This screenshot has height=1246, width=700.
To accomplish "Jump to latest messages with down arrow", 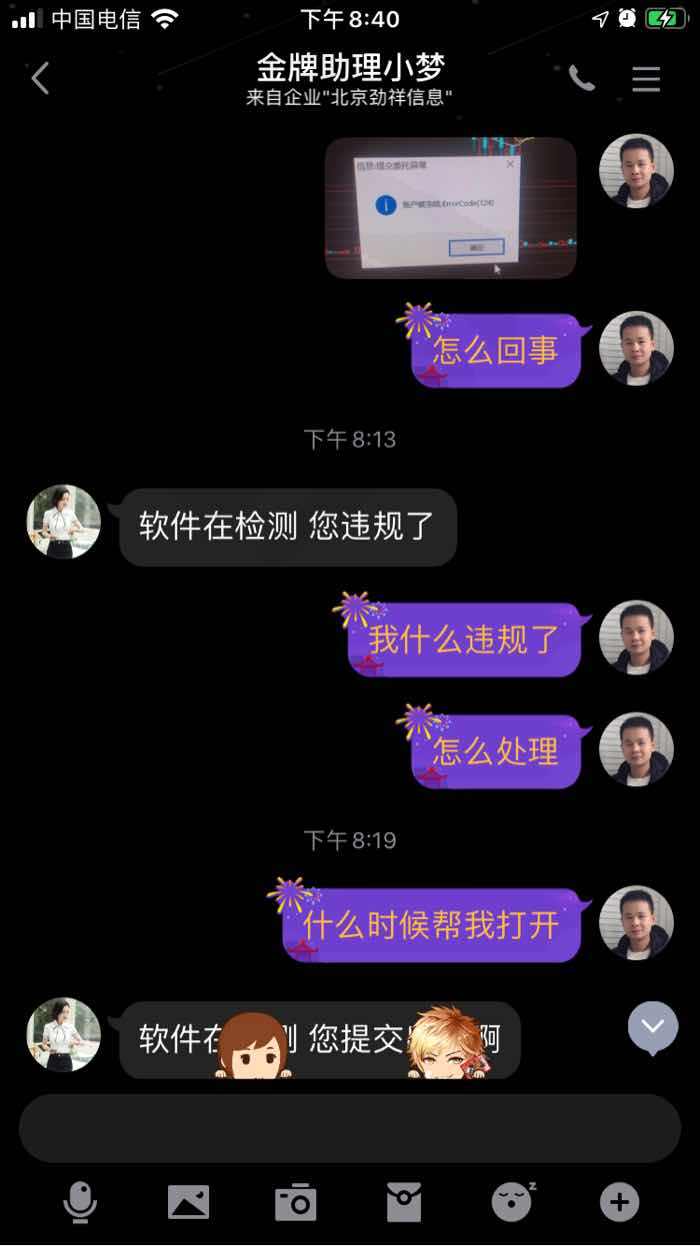I will (653, 1027).
